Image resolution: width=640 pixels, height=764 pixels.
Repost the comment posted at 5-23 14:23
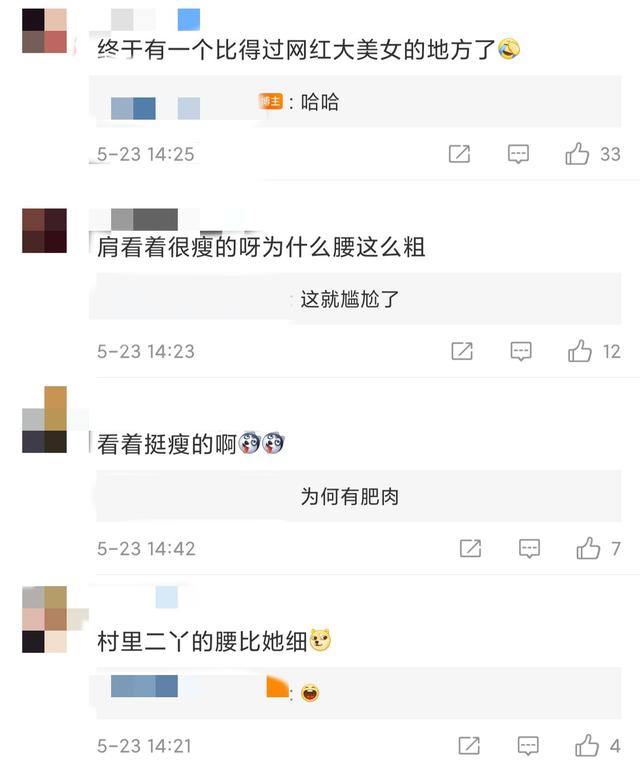[462, 351]
